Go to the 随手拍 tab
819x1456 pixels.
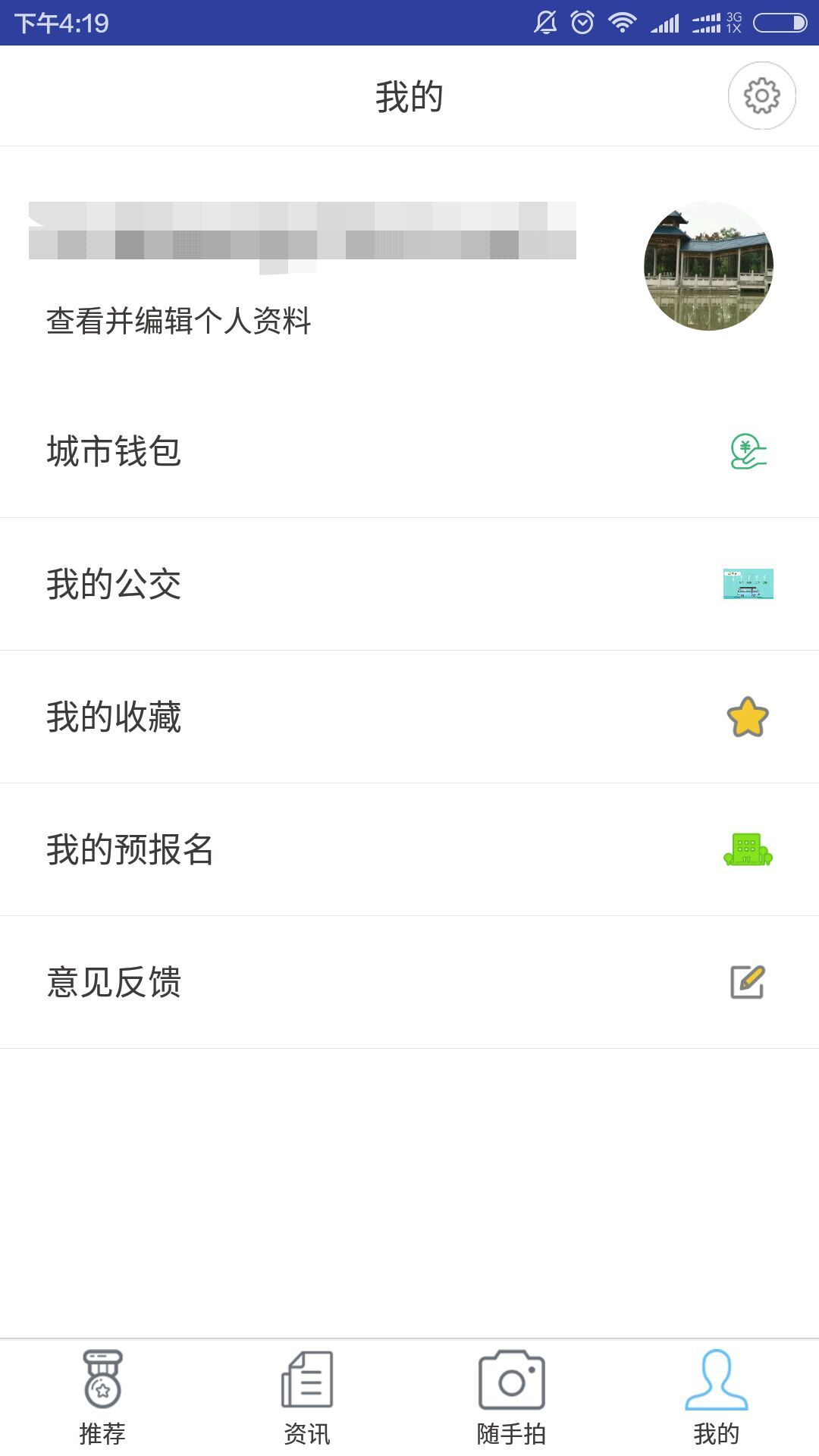click(x=512, y=1398)
